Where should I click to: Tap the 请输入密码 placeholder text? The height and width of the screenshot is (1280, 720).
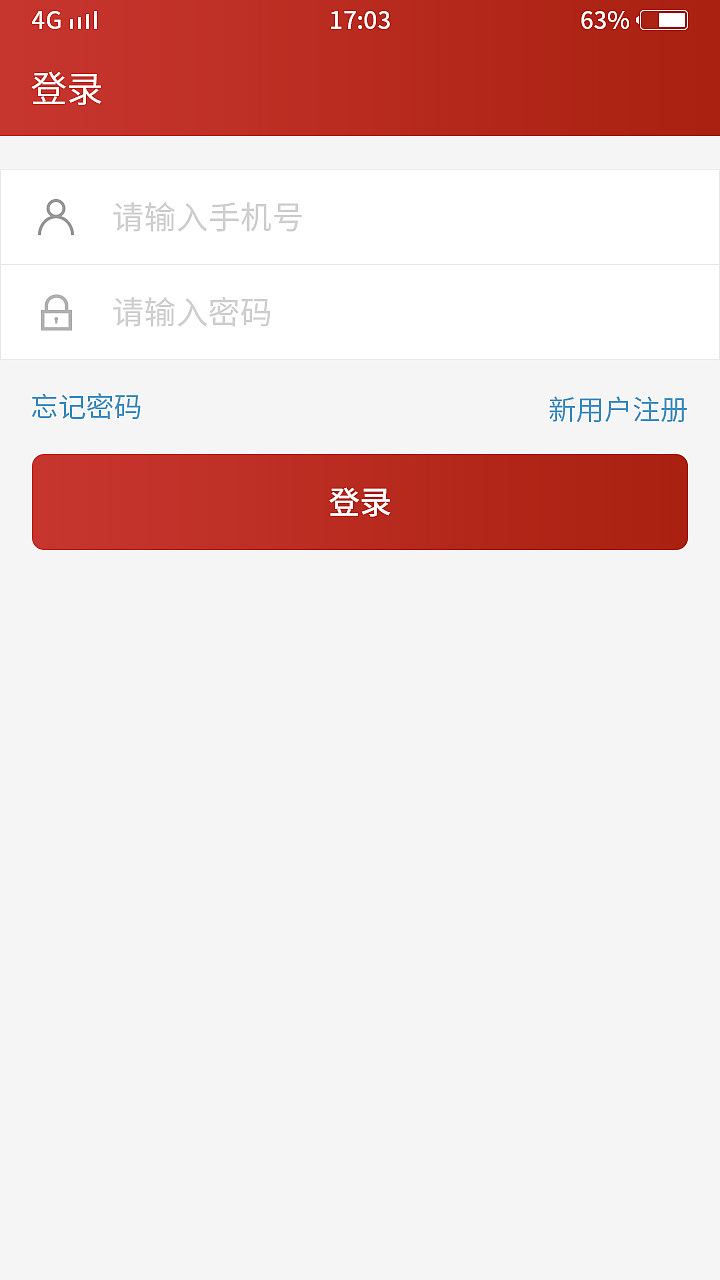tap(190, 312)
